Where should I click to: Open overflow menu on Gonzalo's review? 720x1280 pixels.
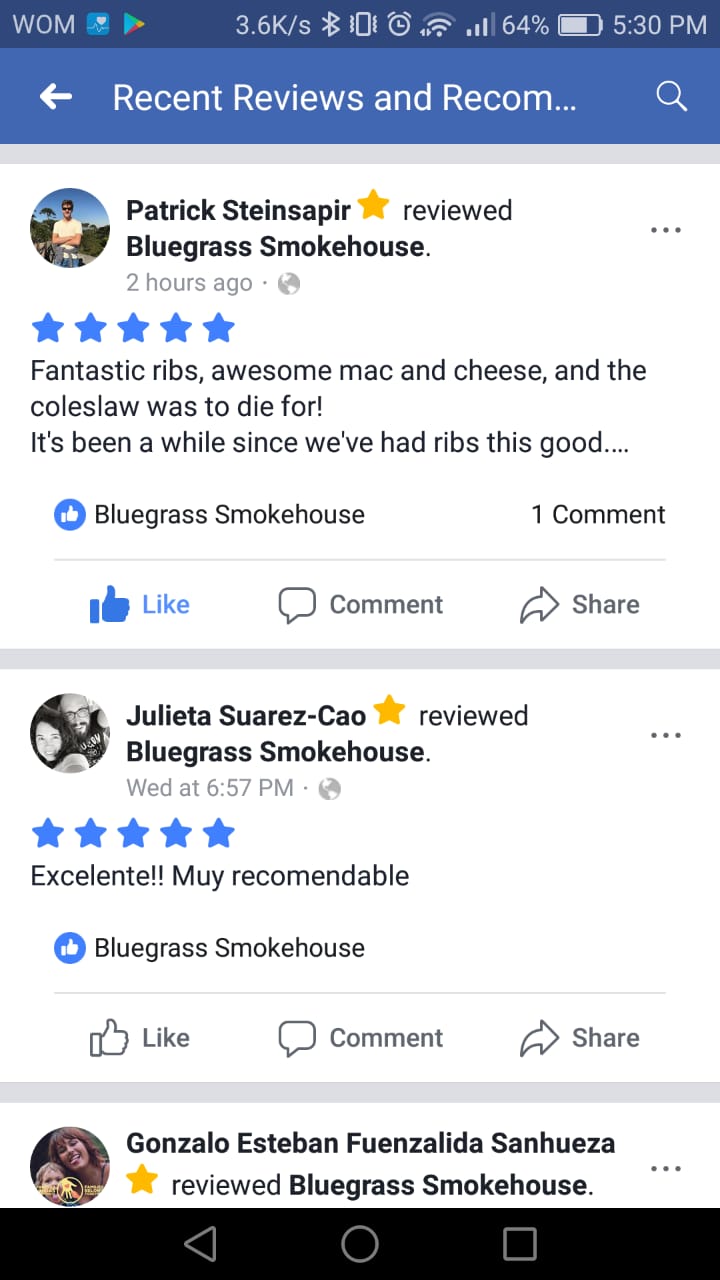click(x=665, y=1168)
